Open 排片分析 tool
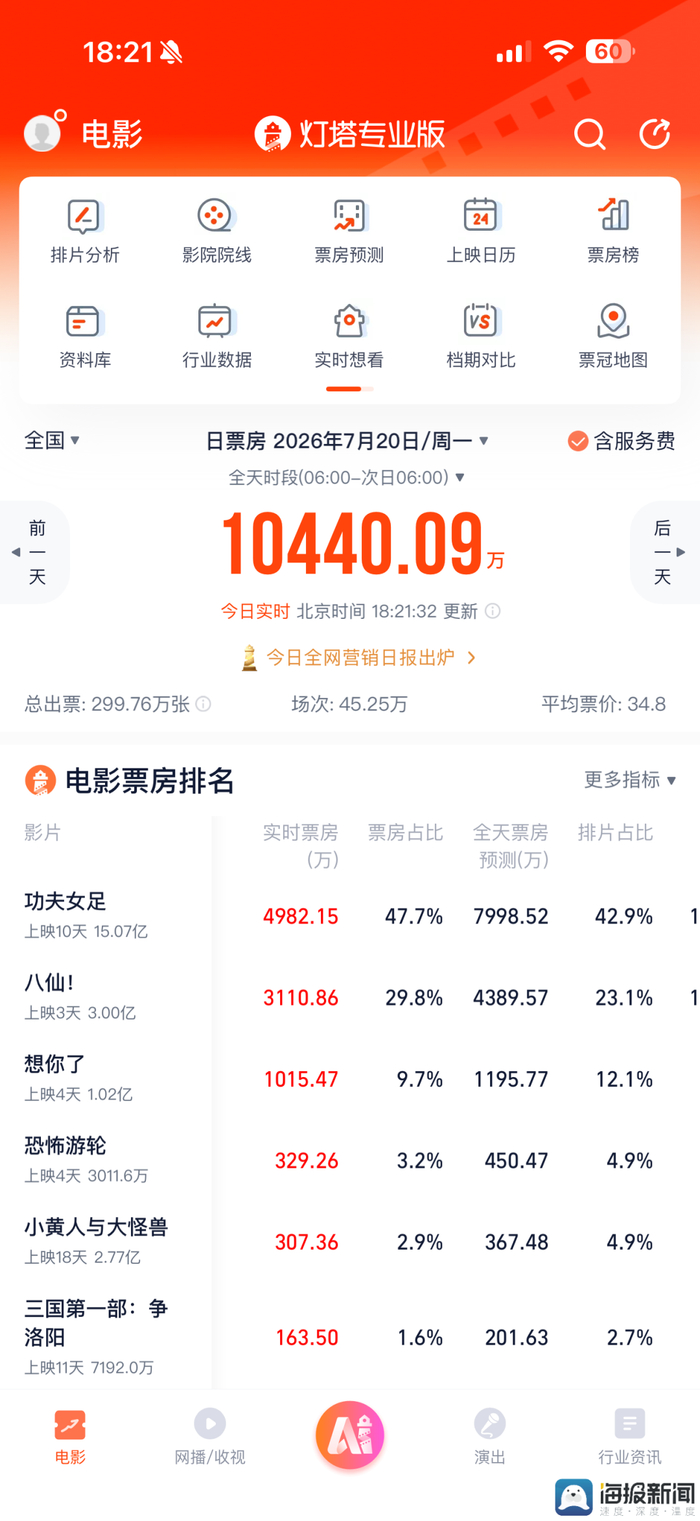Viewport: 700px width, 1521px height. 85,231
